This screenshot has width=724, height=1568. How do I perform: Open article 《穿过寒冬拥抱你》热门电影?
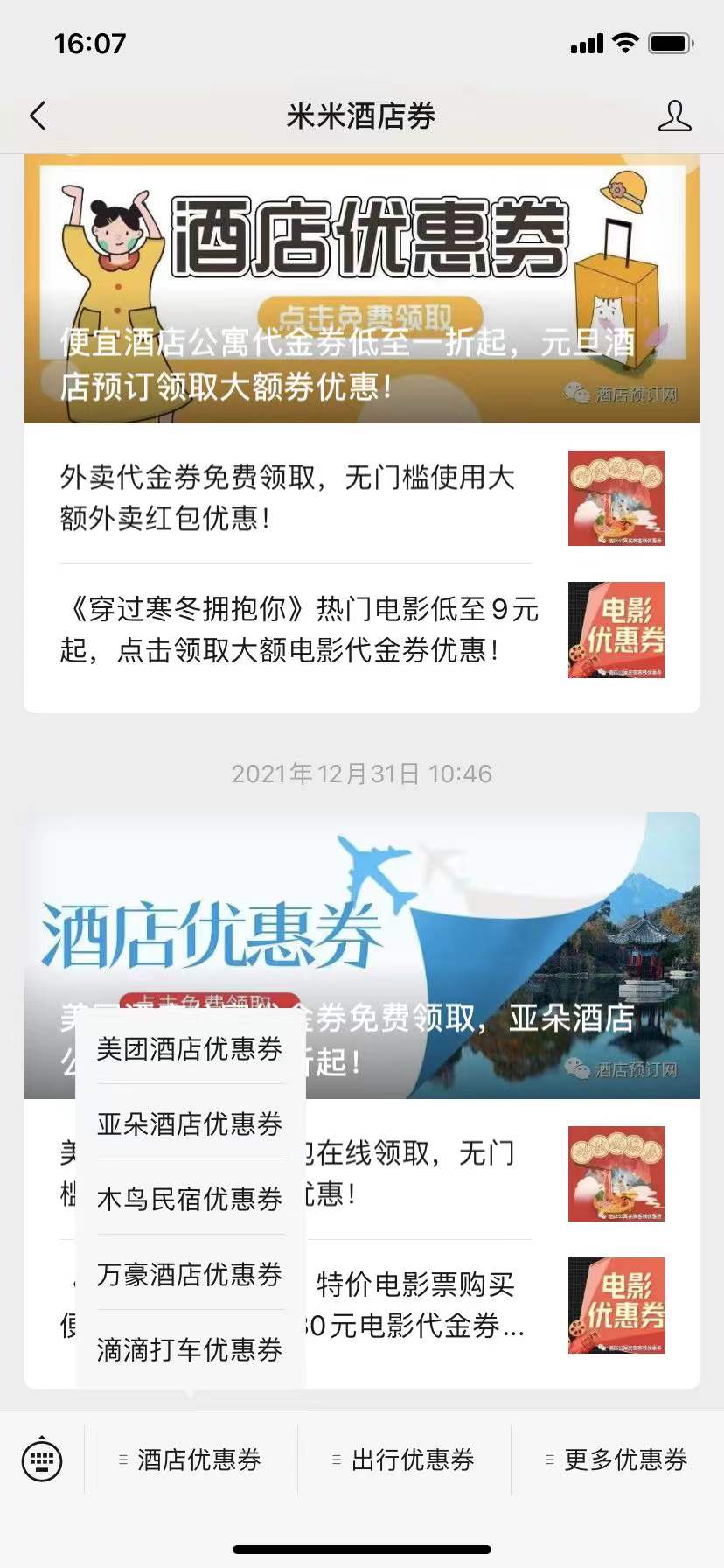(297, 629)
